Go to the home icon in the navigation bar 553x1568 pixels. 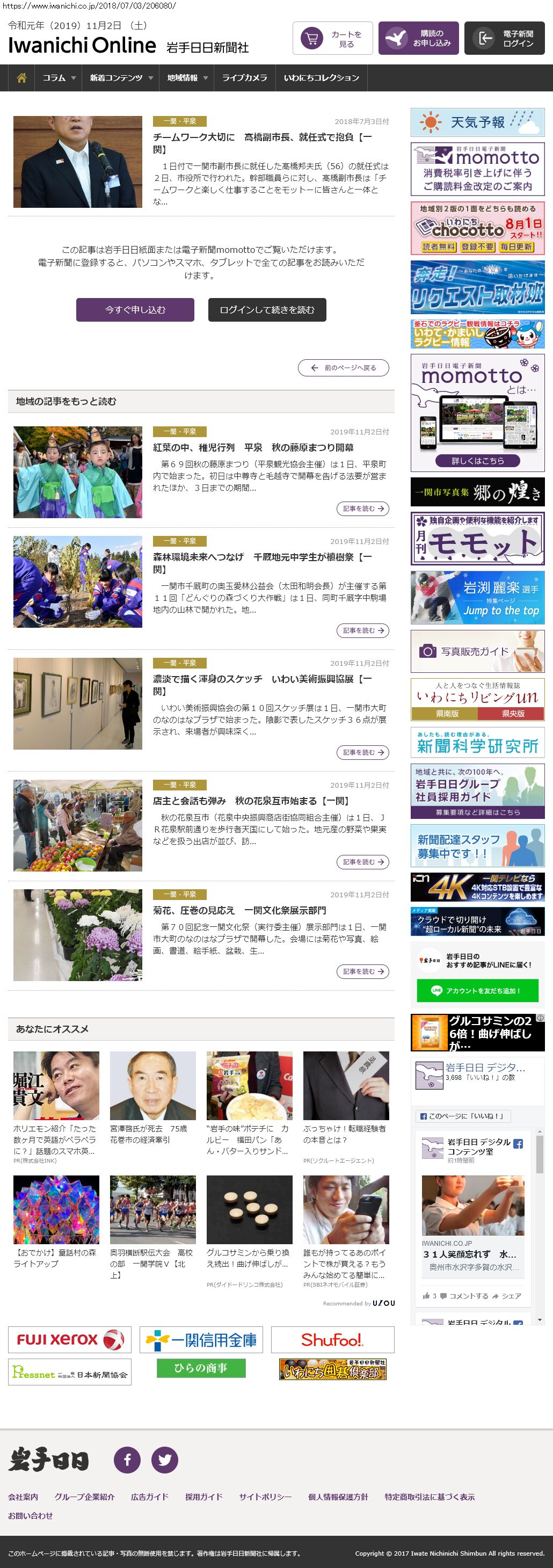coord(22,78)
